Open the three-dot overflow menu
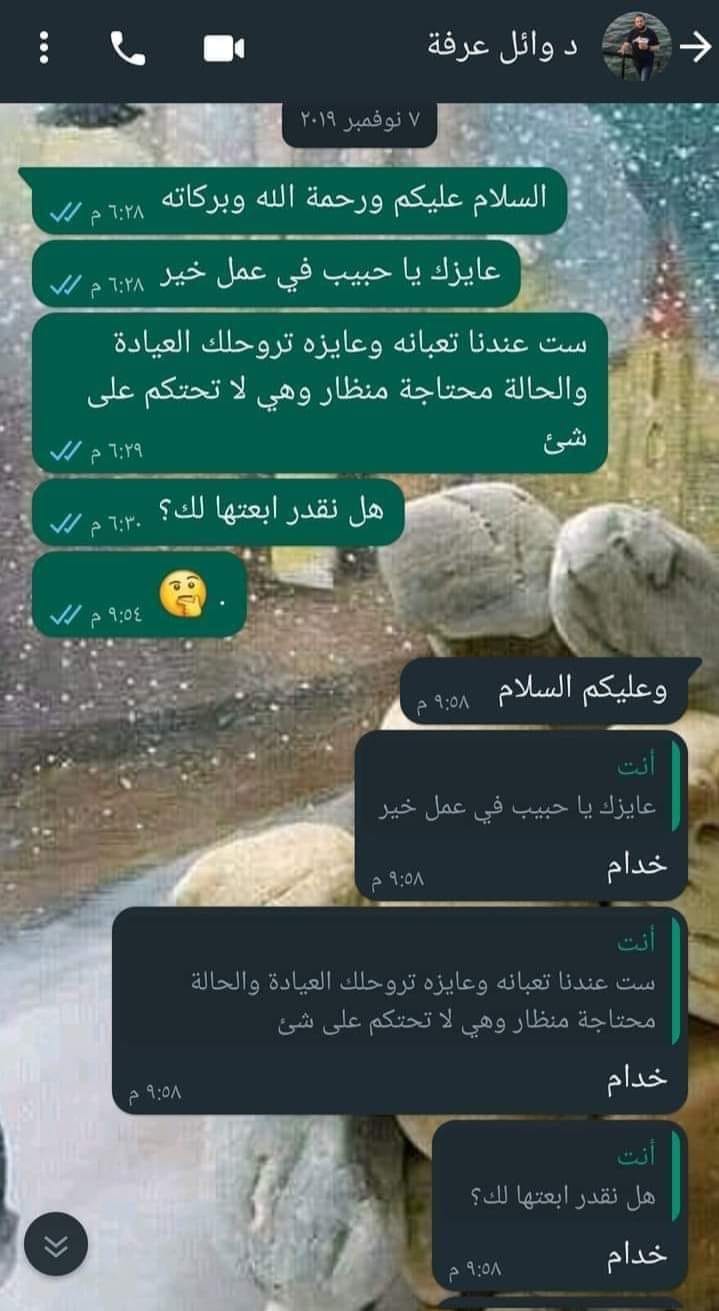Viewport: 719px width, 1311px height. click(43, 48)
